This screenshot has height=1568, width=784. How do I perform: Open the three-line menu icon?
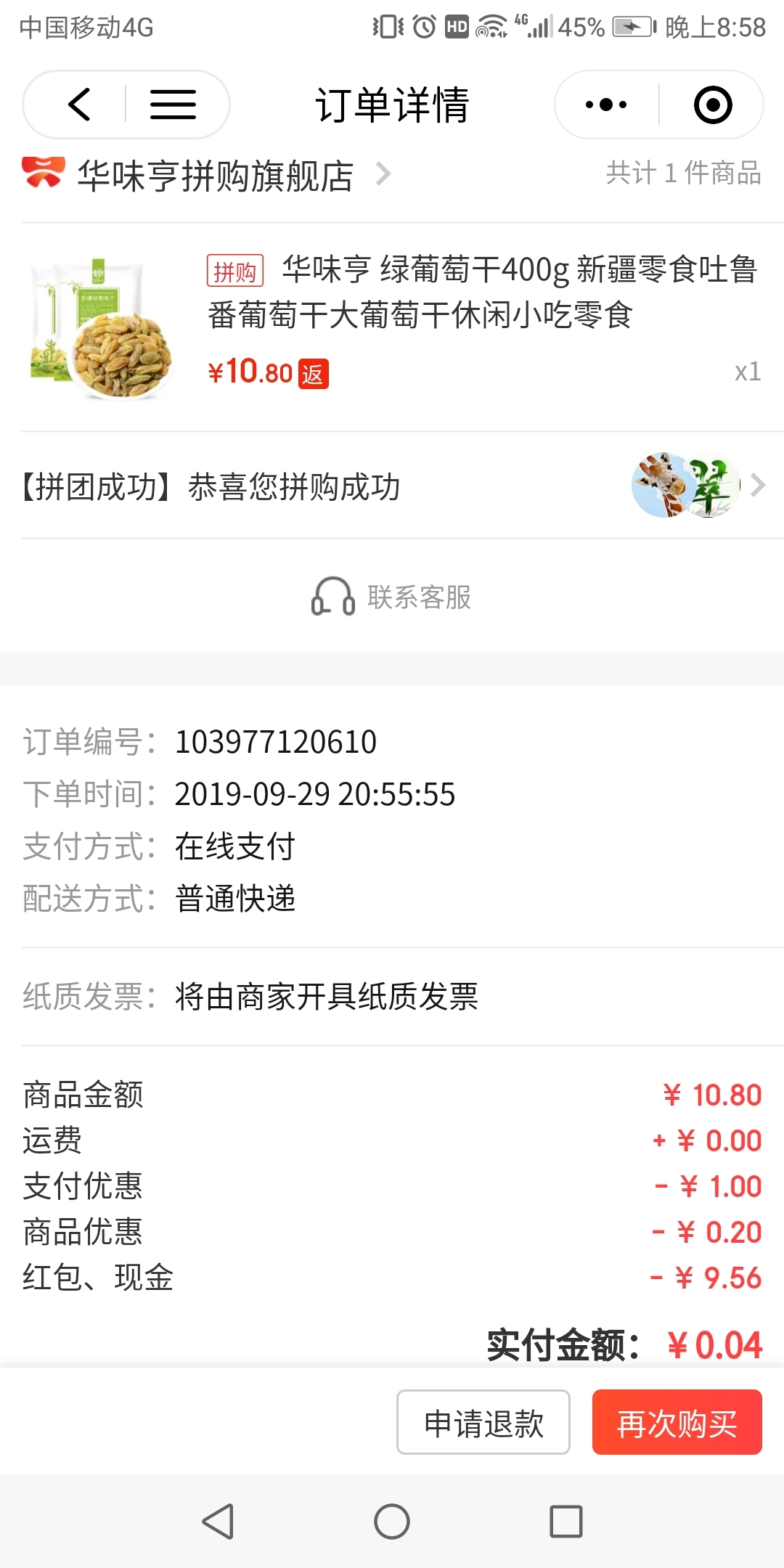point(173,105)
